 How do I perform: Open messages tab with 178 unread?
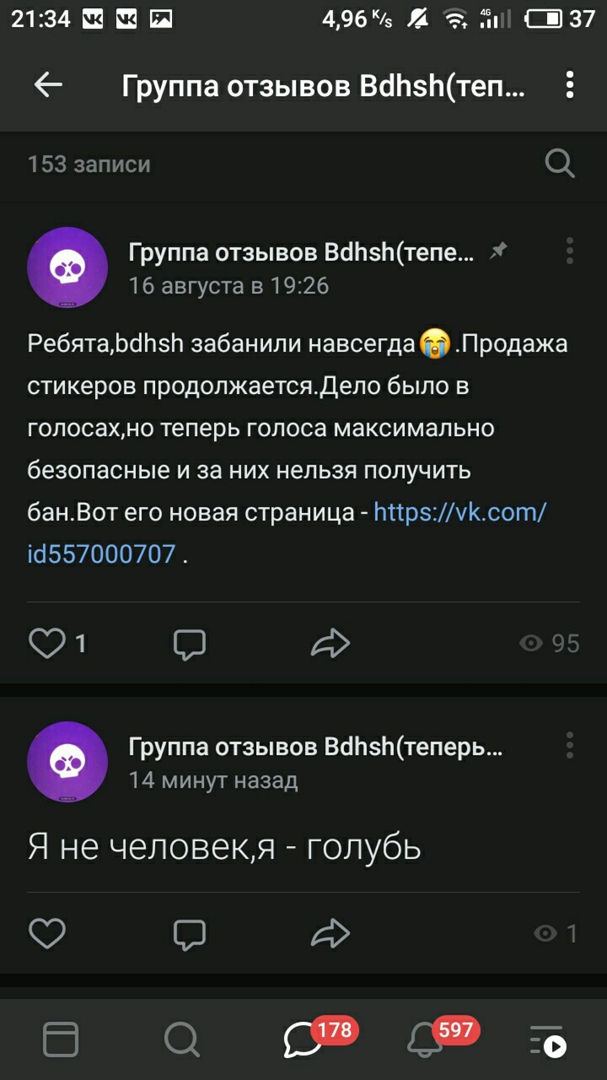point(301,1040)
